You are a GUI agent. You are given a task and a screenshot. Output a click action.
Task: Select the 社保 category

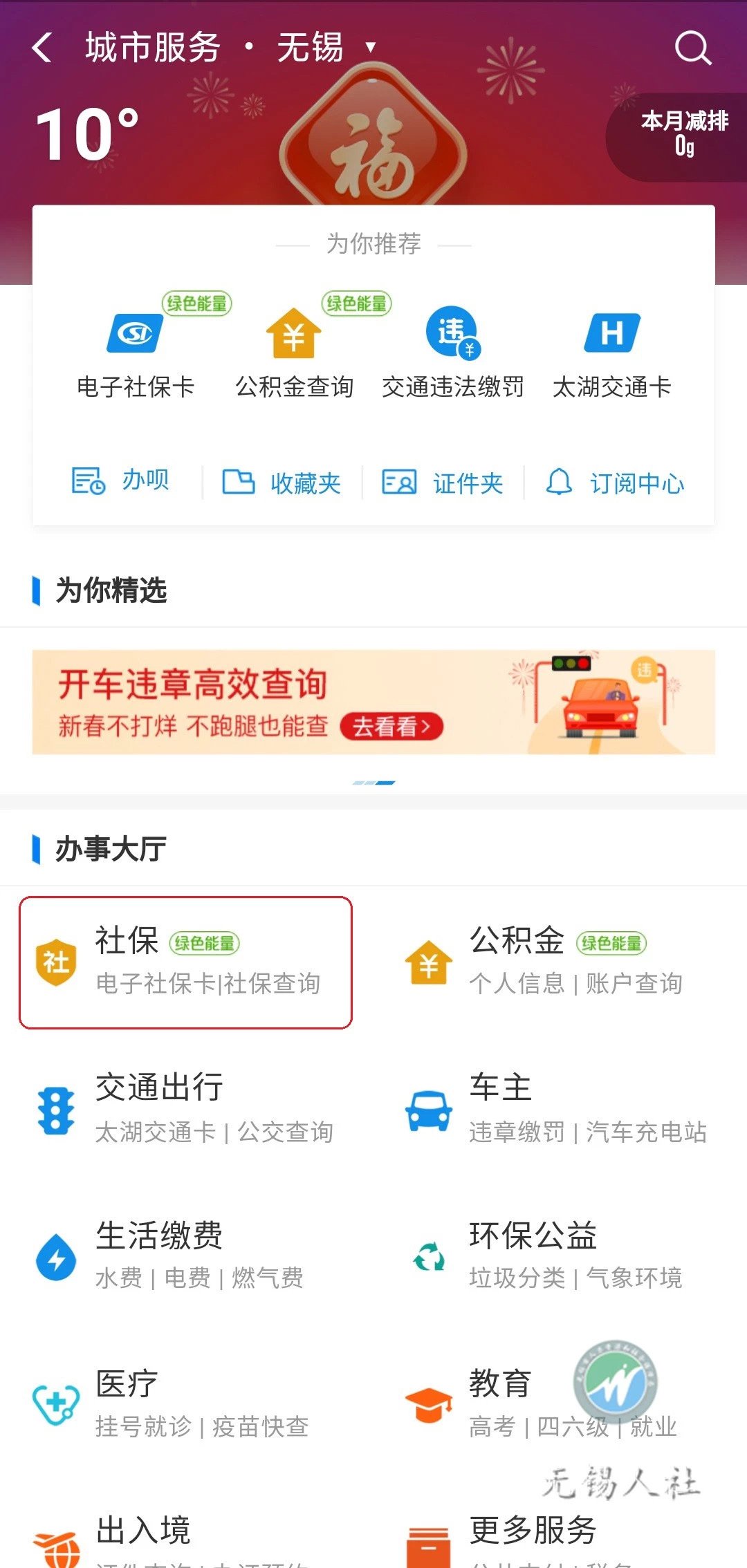(185, 962)
